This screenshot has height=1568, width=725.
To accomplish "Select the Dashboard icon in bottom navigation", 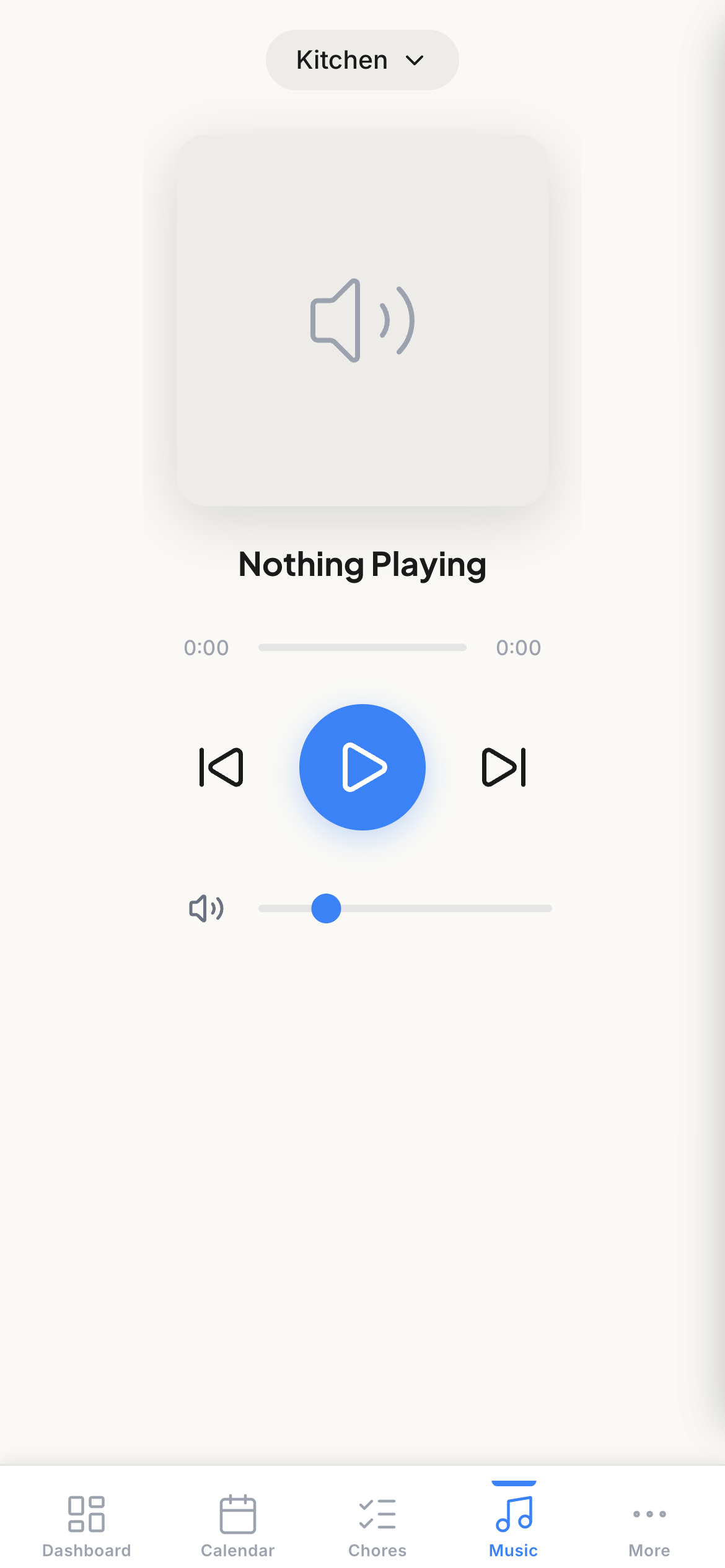I will (87, 1514).
